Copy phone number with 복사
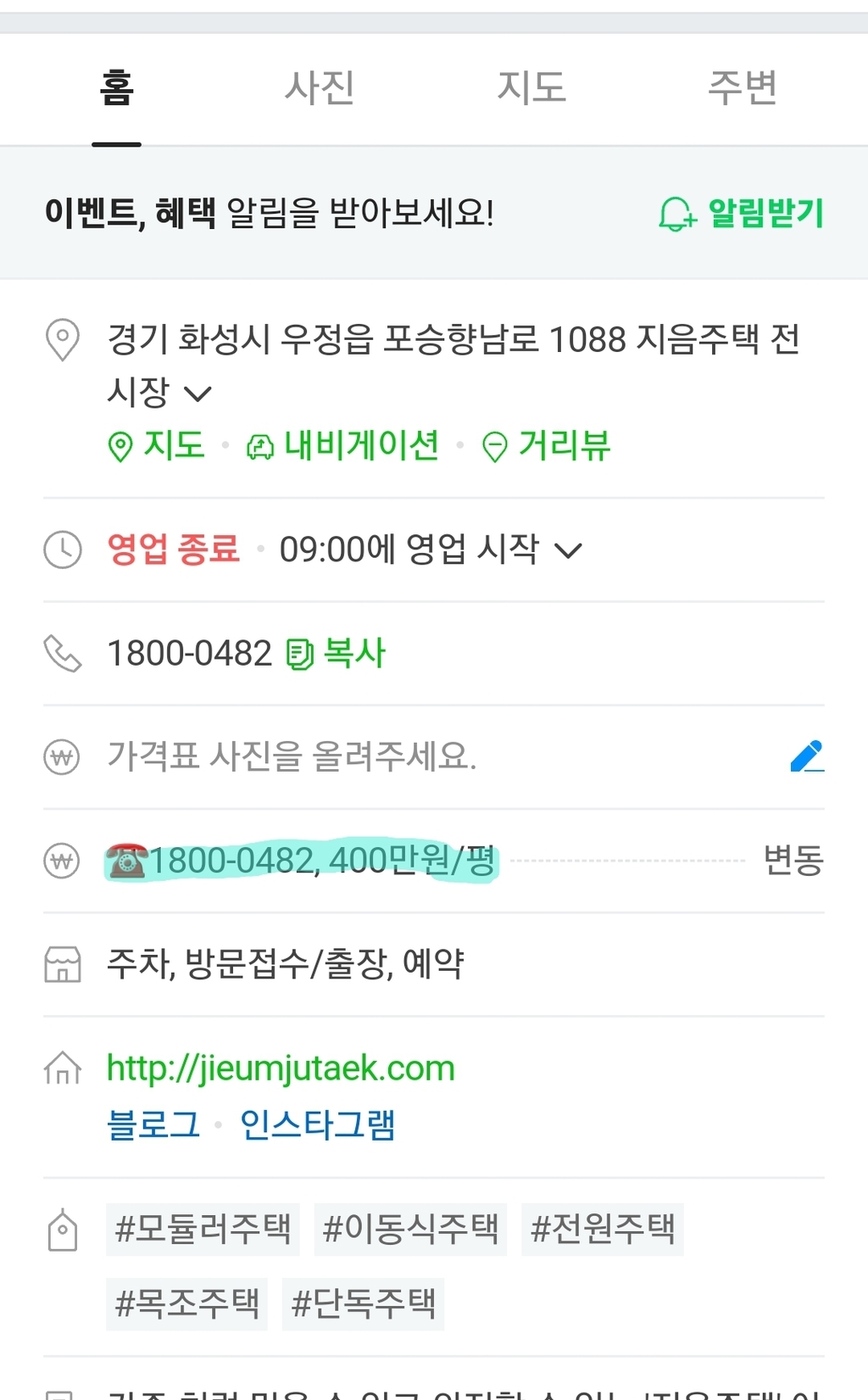Screen dimensions: 868x1400 [x=336, y=654]
